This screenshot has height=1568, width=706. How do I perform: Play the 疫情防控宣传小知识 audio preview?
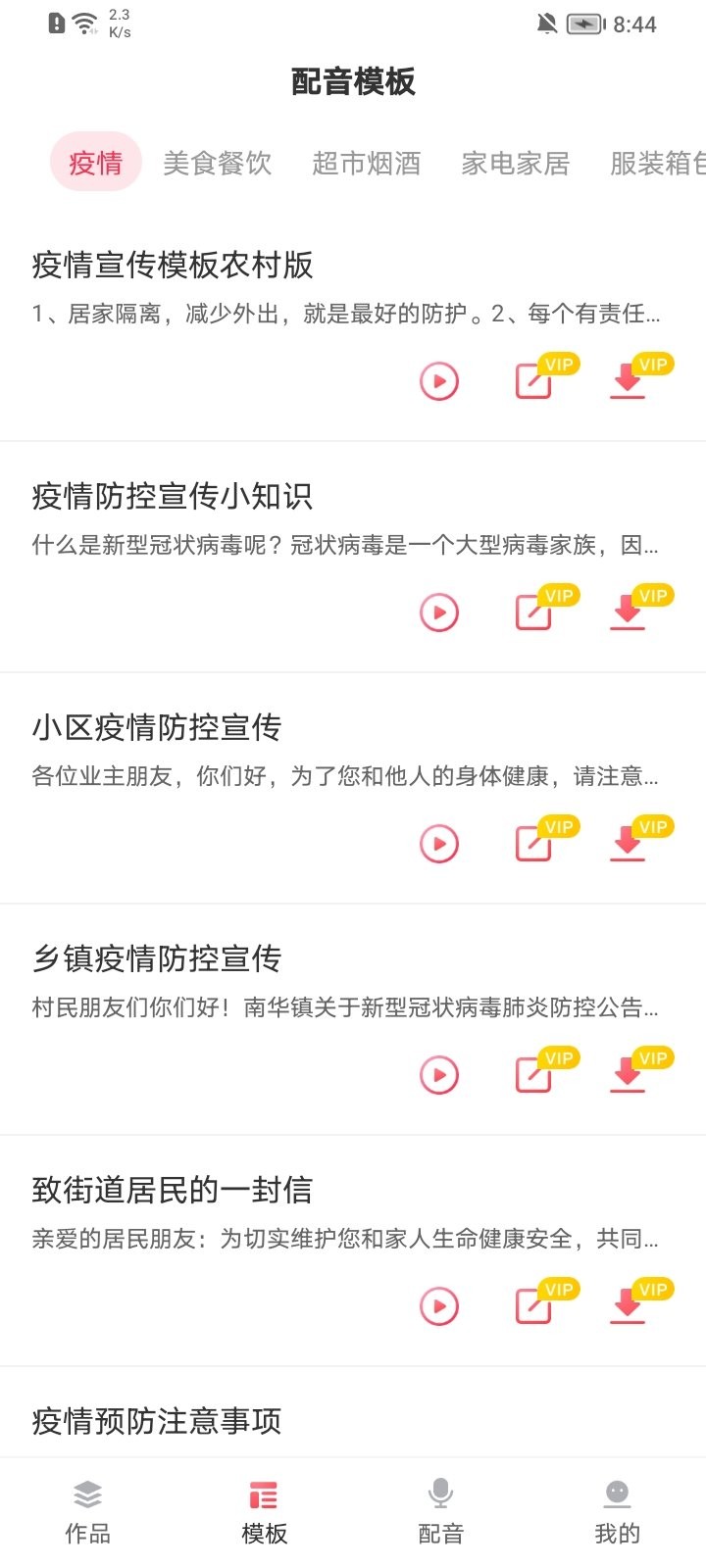tap(439, 612)
